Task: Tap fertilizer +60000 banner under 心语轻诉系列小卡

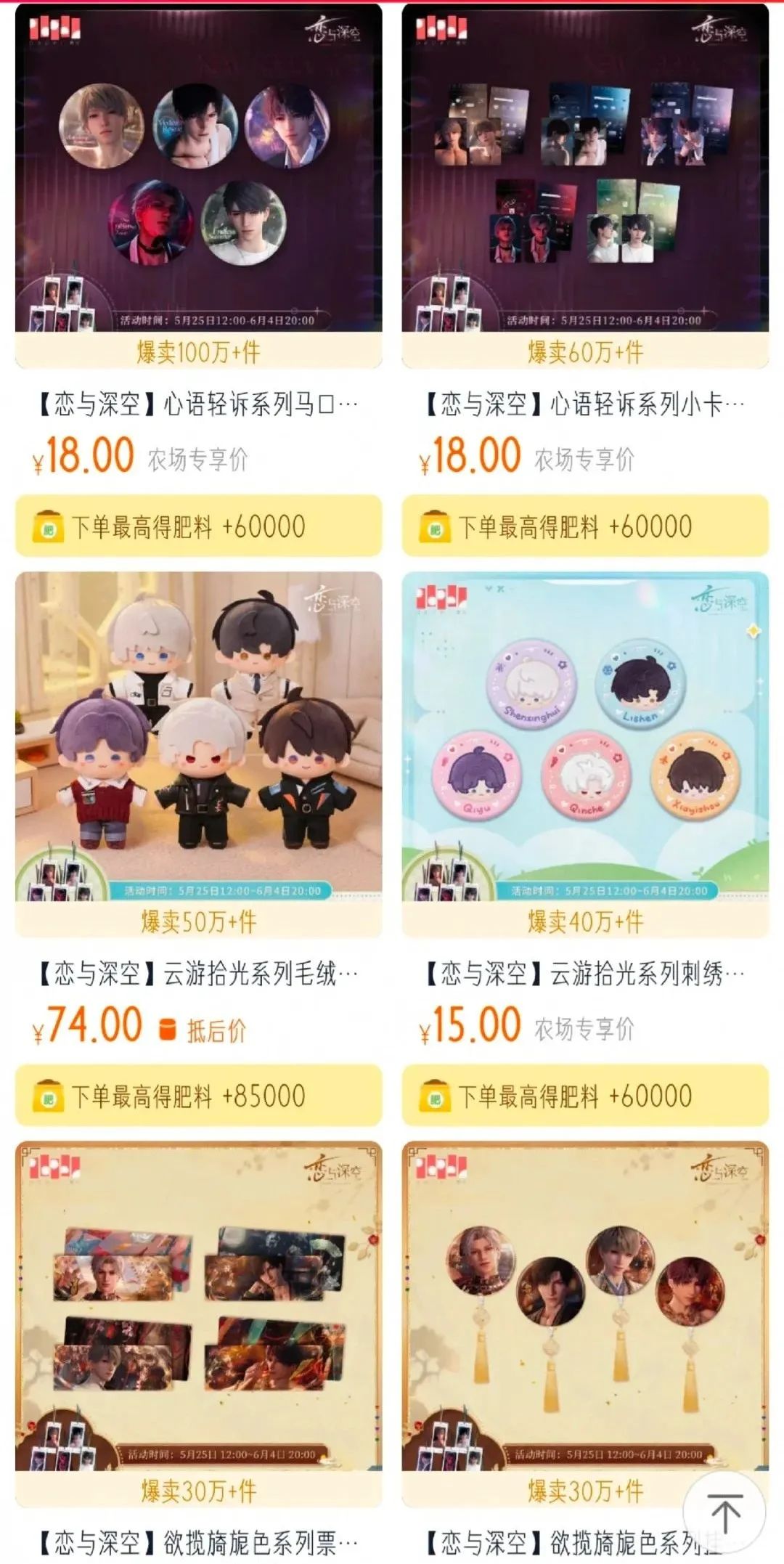Action: 585,526
